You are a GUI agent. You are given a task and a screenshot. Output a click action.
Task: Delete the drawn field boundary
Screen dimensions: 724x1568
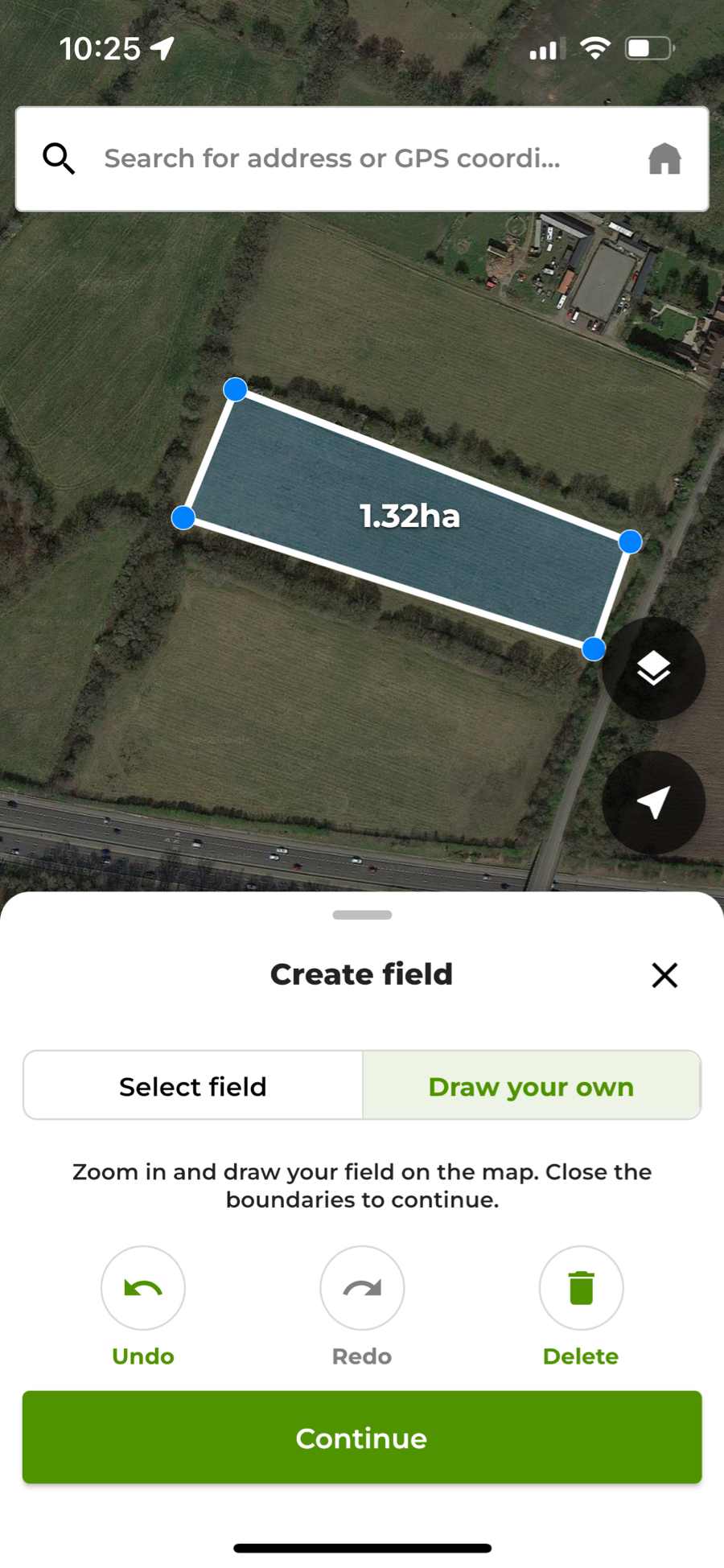pos(581,1289)
